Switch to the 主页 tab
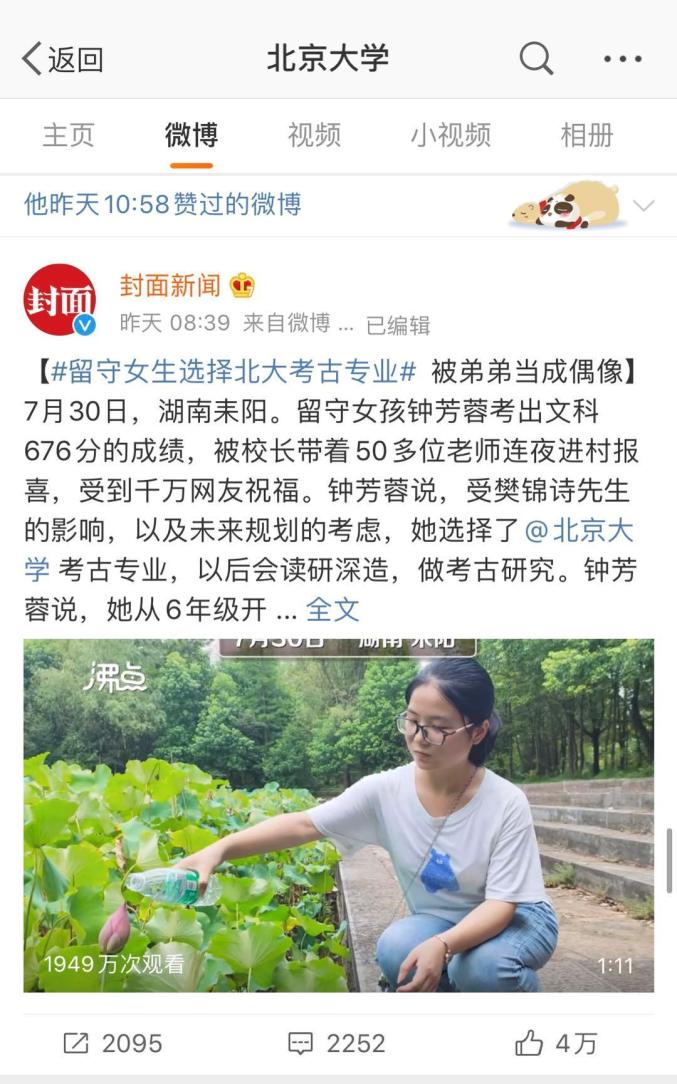 coord(68,135)
